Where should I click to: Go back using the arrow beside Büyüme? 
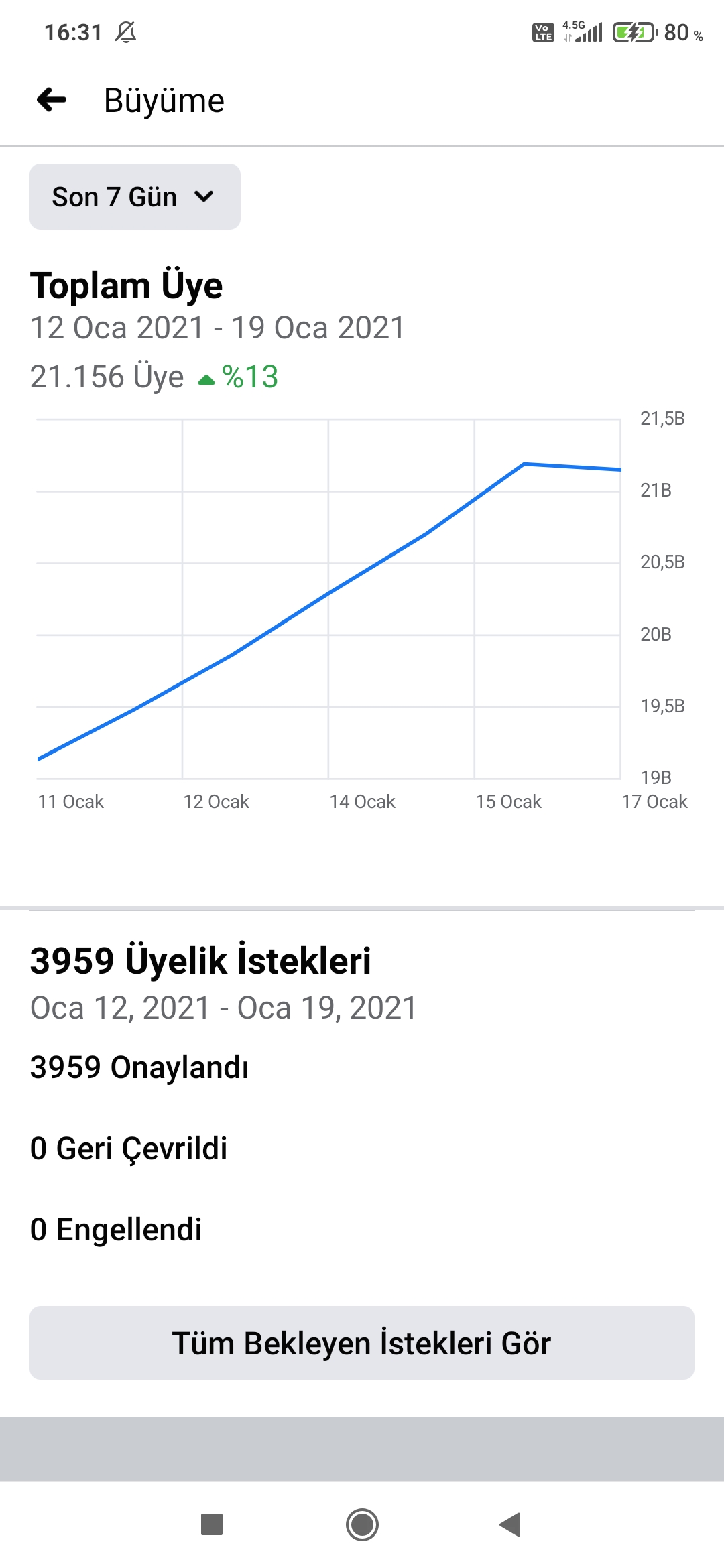52,101
